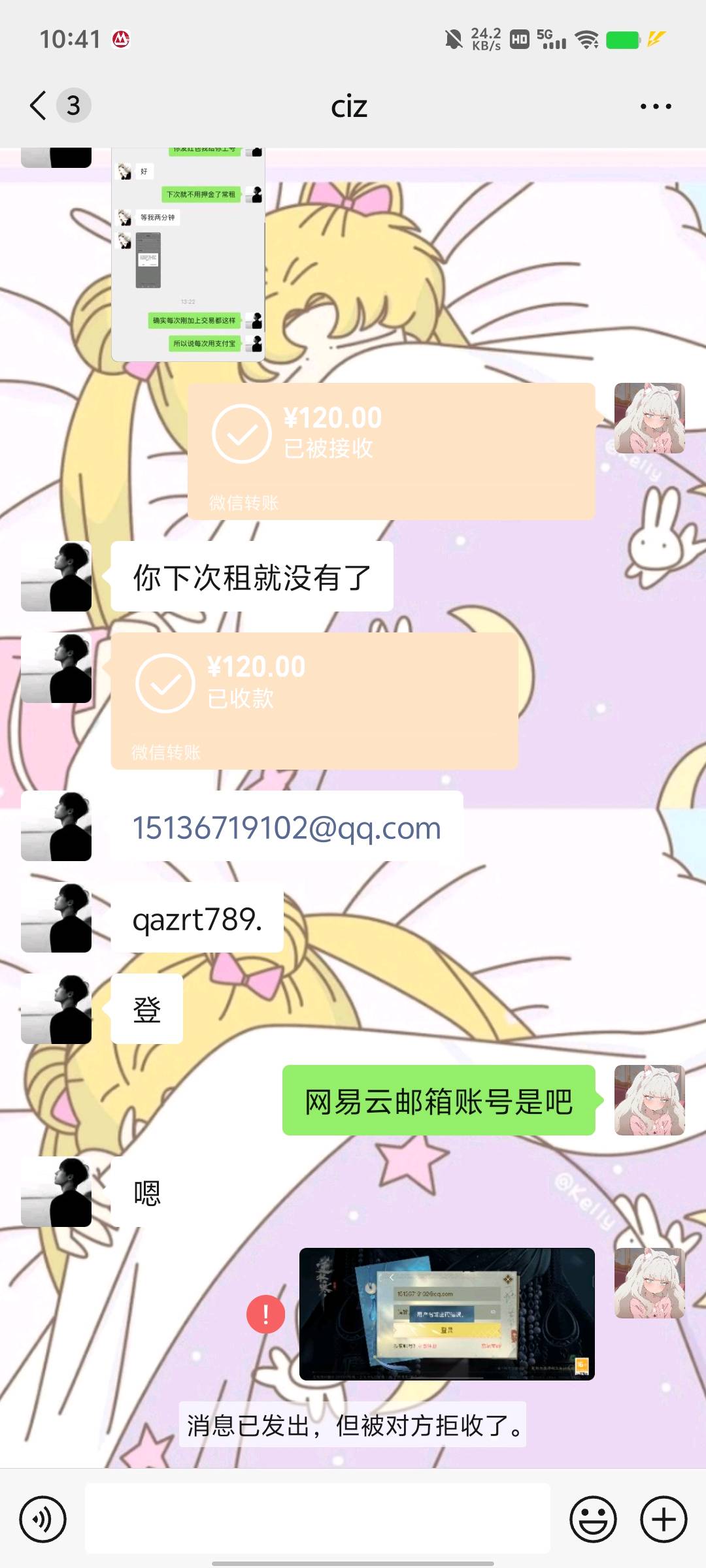706x1568 pixels.
Task: Open the plus attachment menu
Action: tap(664, 1520)
